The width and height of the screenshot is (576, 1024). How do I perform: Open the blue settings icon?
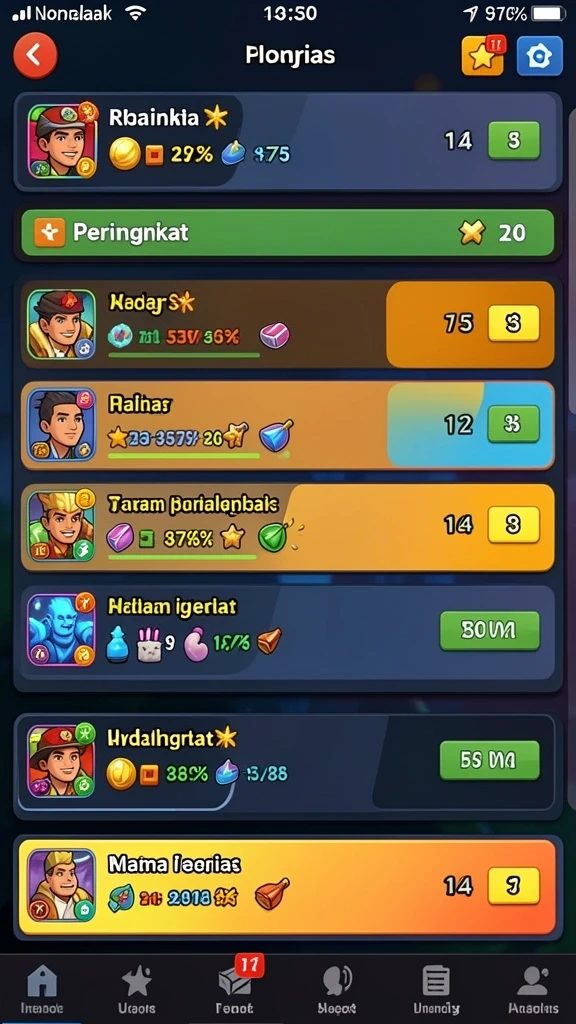pos(539,56)
